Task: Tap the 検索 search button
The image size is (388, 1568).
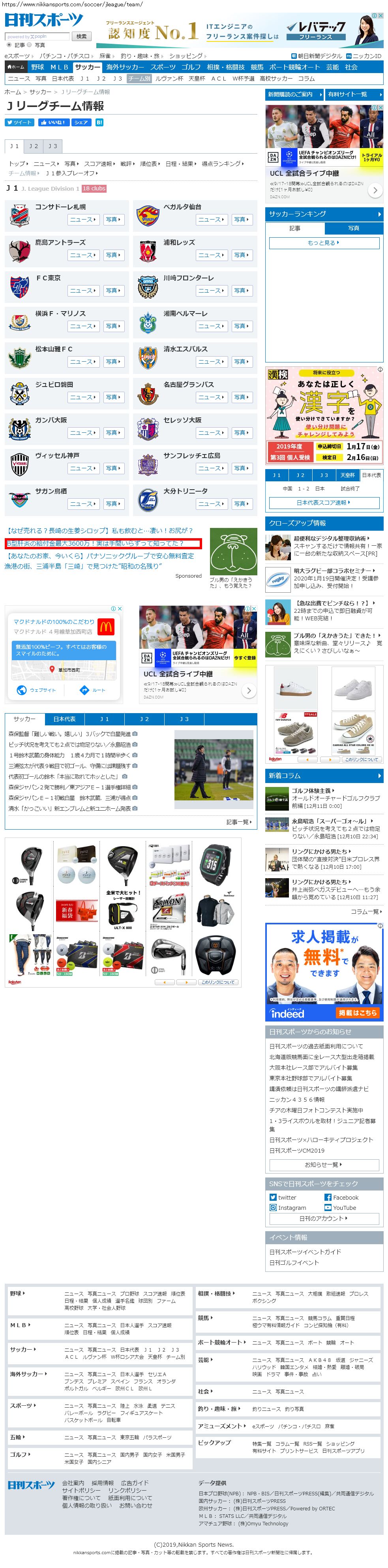Action: click(x=81, y=36)
